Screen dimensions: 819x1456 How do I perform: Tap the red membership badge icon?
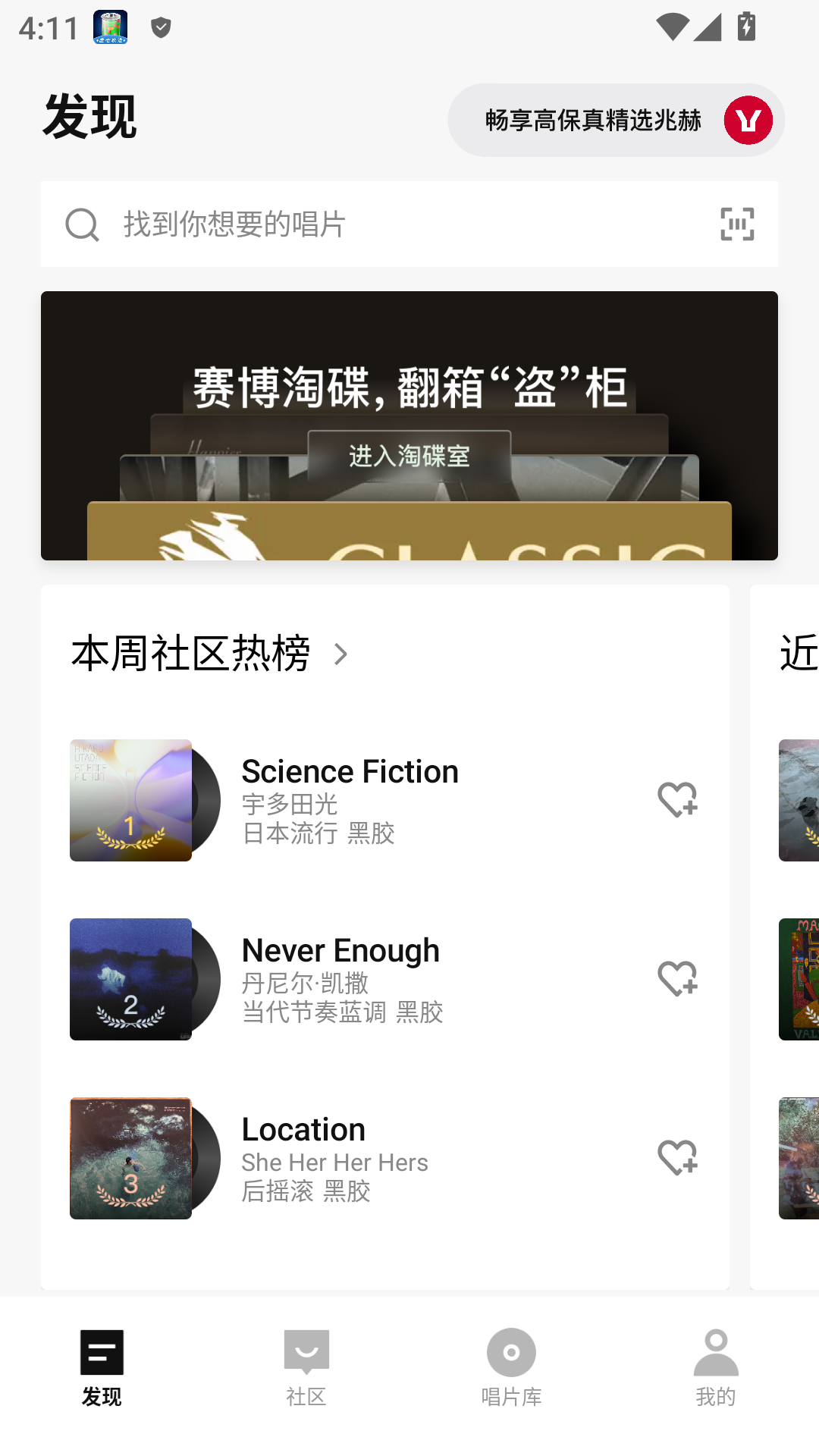[x=747, y=119]
